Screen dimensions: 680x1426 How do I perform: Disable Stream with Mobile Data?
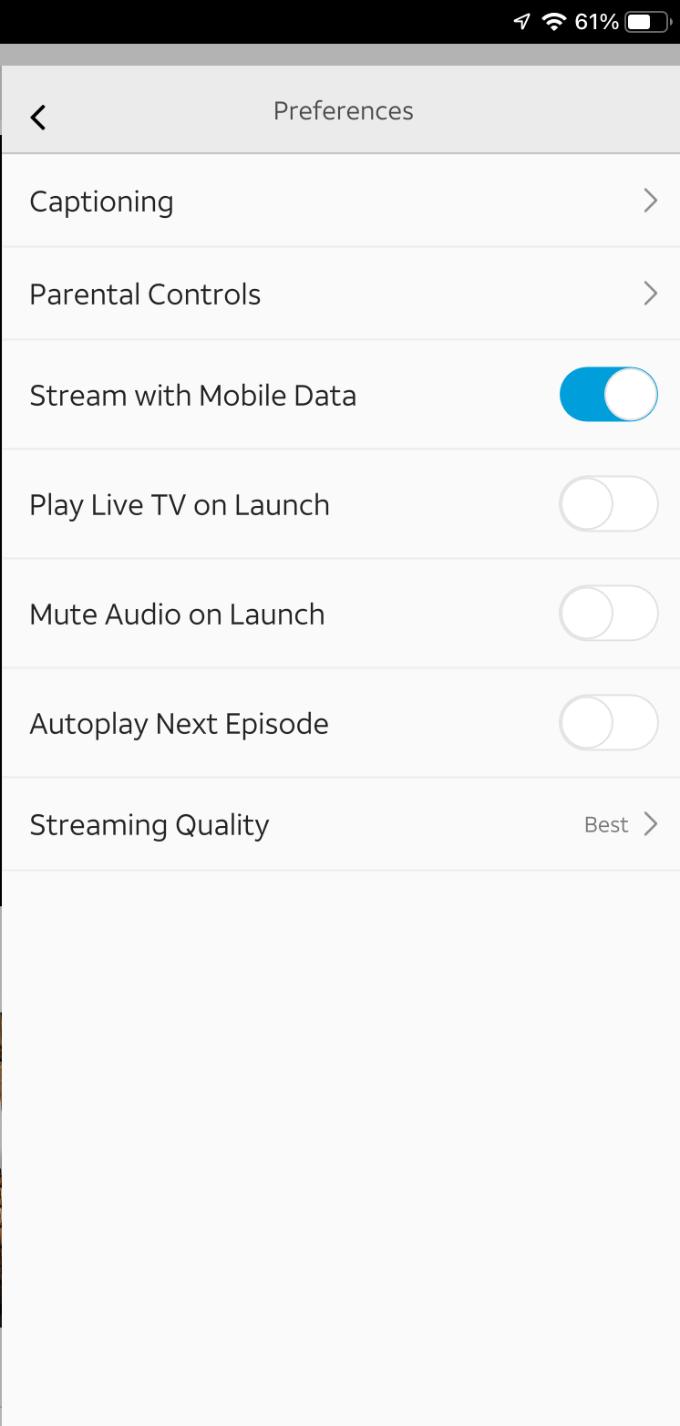[x=608, y=395]
